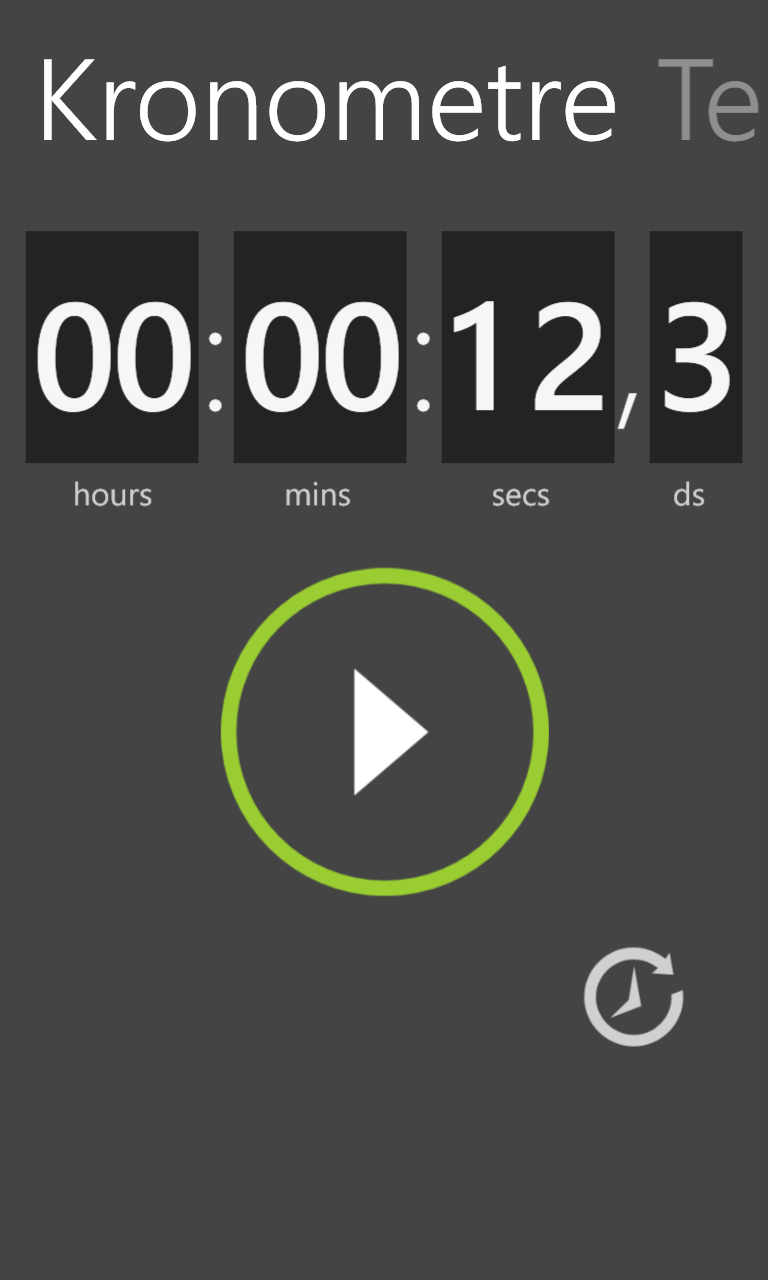Start the stopwatch with the play button
The width and height of the screenshot is (768, 1280).
385,732
